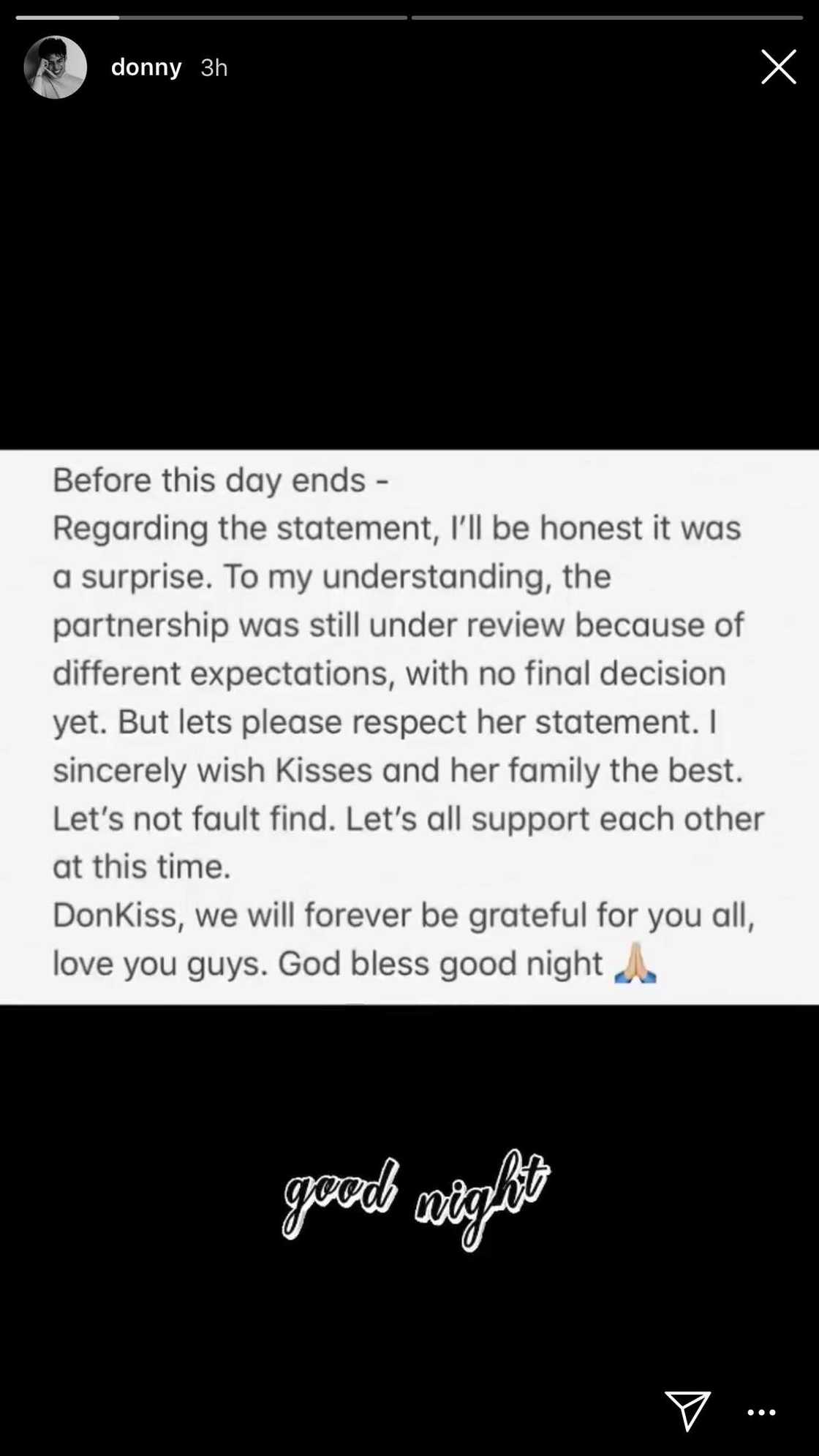The height and width of the screenshot is (1456, 819).
Task: Click the X icon to exit the story
Action: click(x=778, y=66)
